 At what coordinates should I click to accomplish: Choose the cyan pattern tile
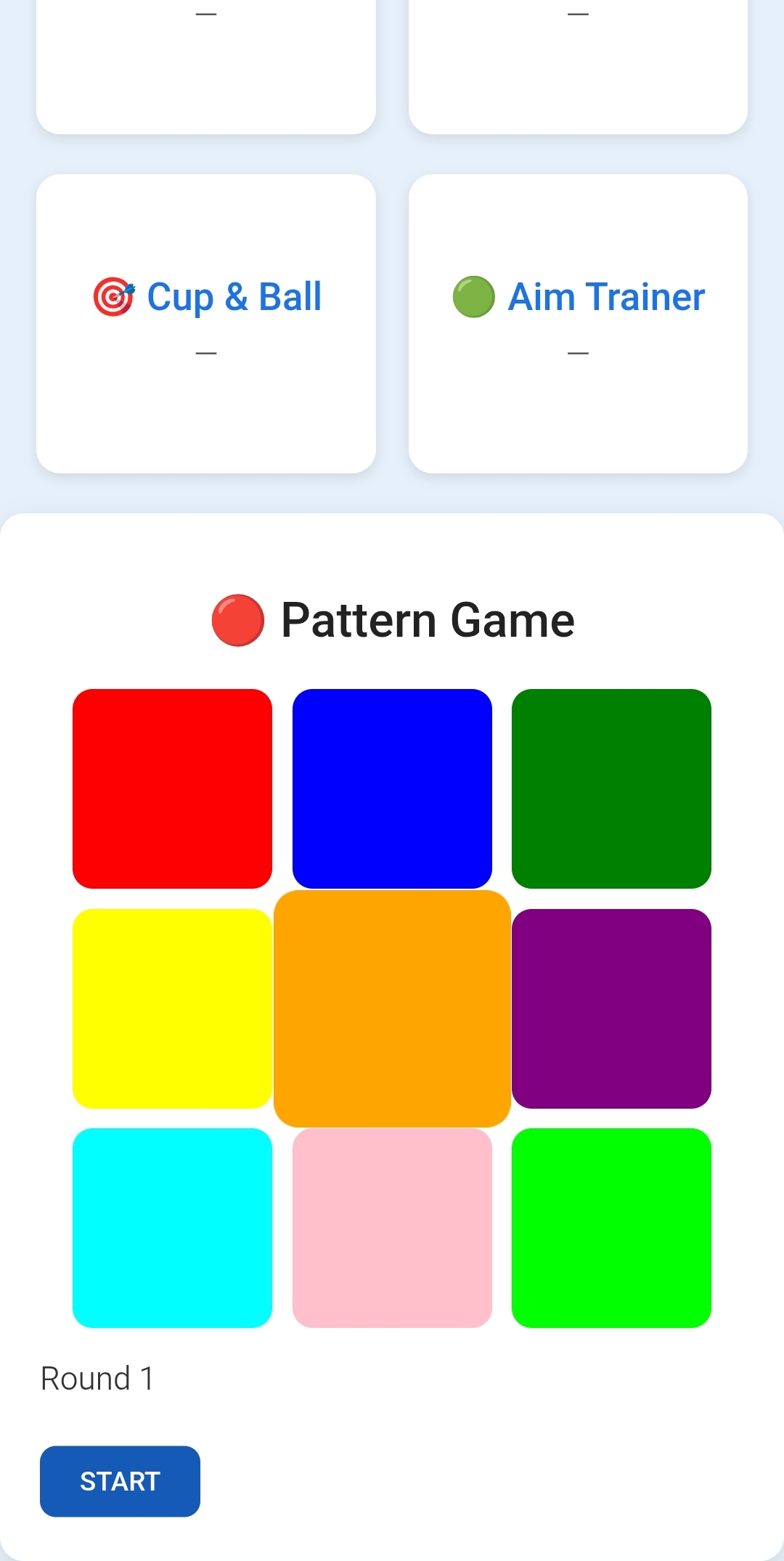(172, 1228)
